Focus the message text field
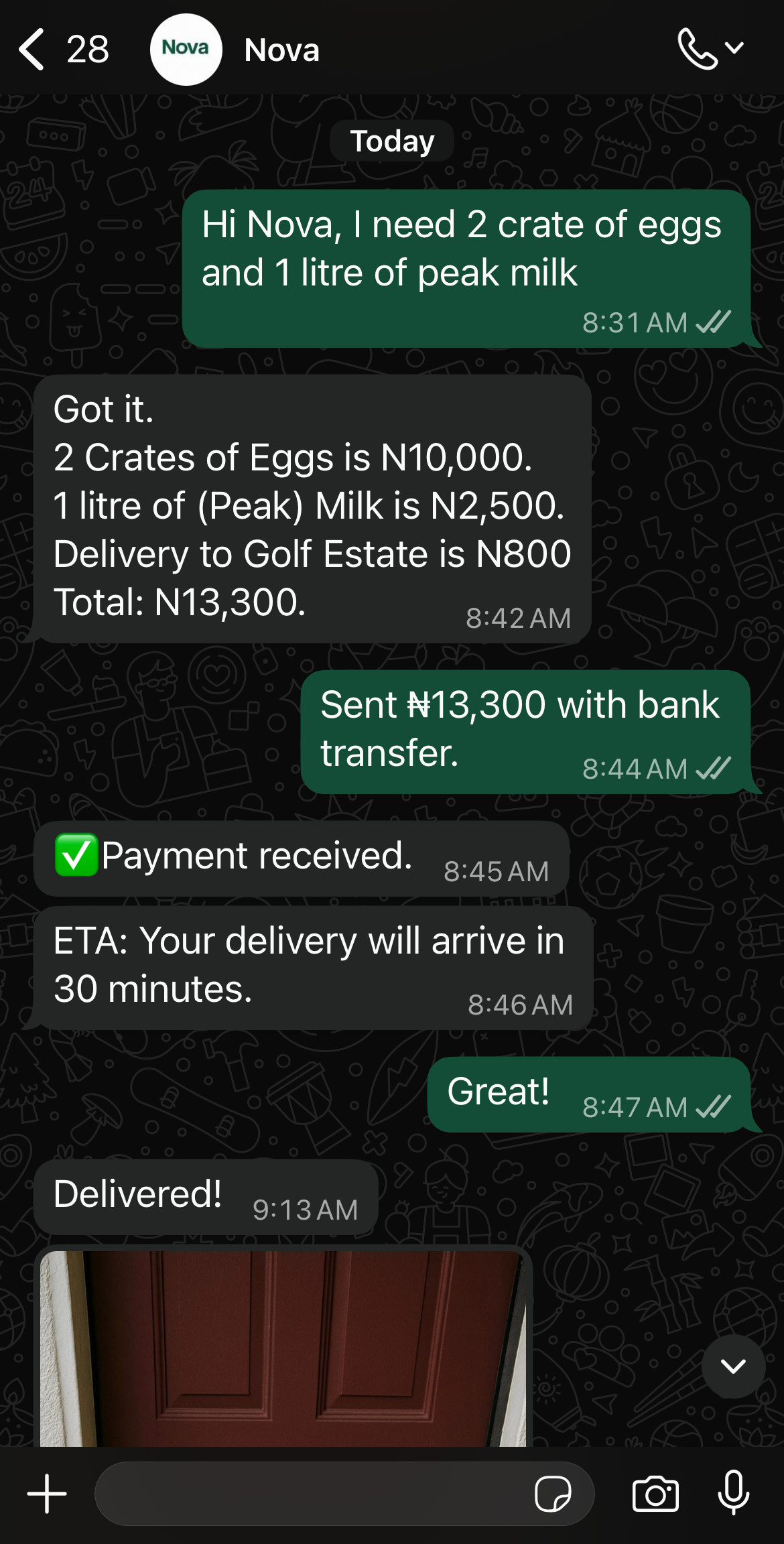This screenshot has width=784, height=1544. tap(308, 1494)
